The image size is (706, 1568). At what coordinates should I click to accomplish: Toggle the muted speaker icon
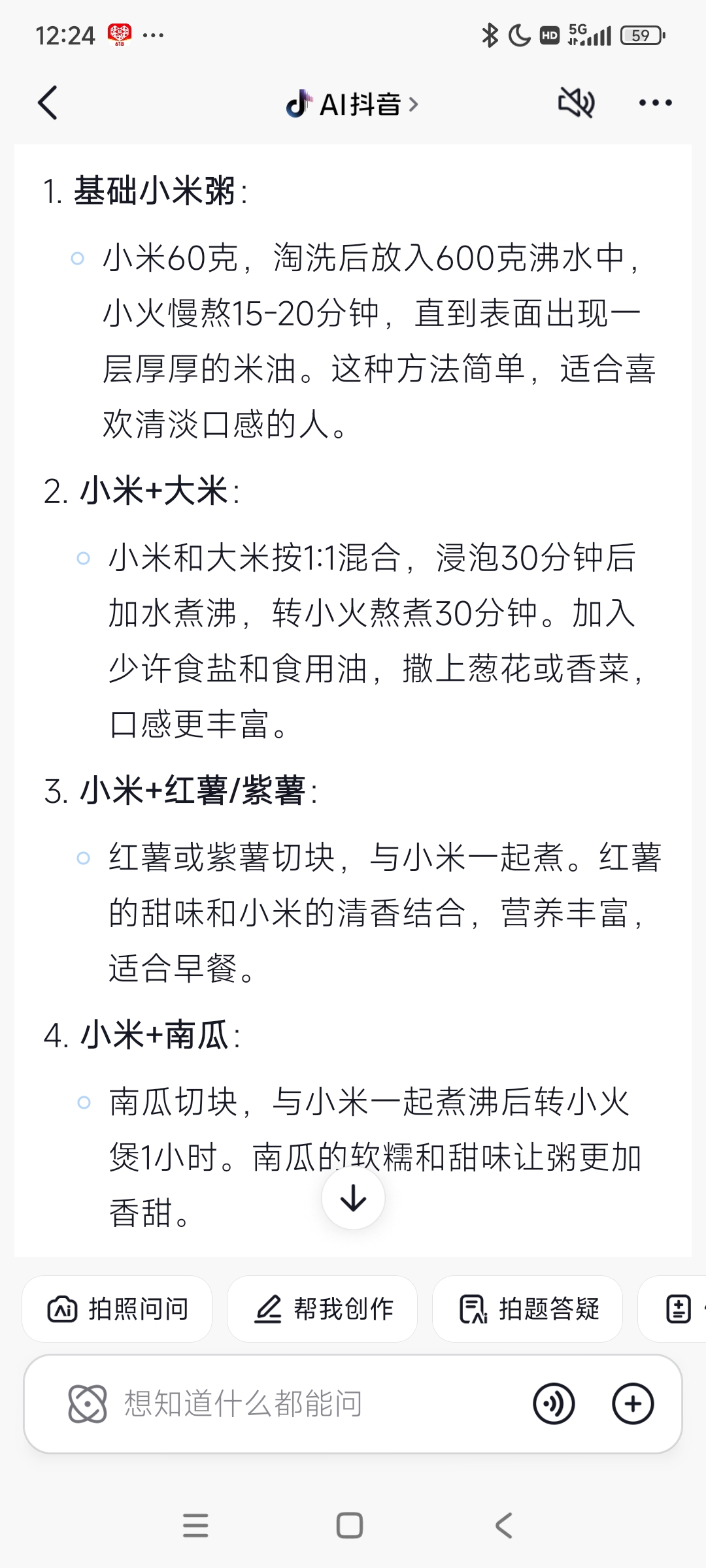(576, 103)
